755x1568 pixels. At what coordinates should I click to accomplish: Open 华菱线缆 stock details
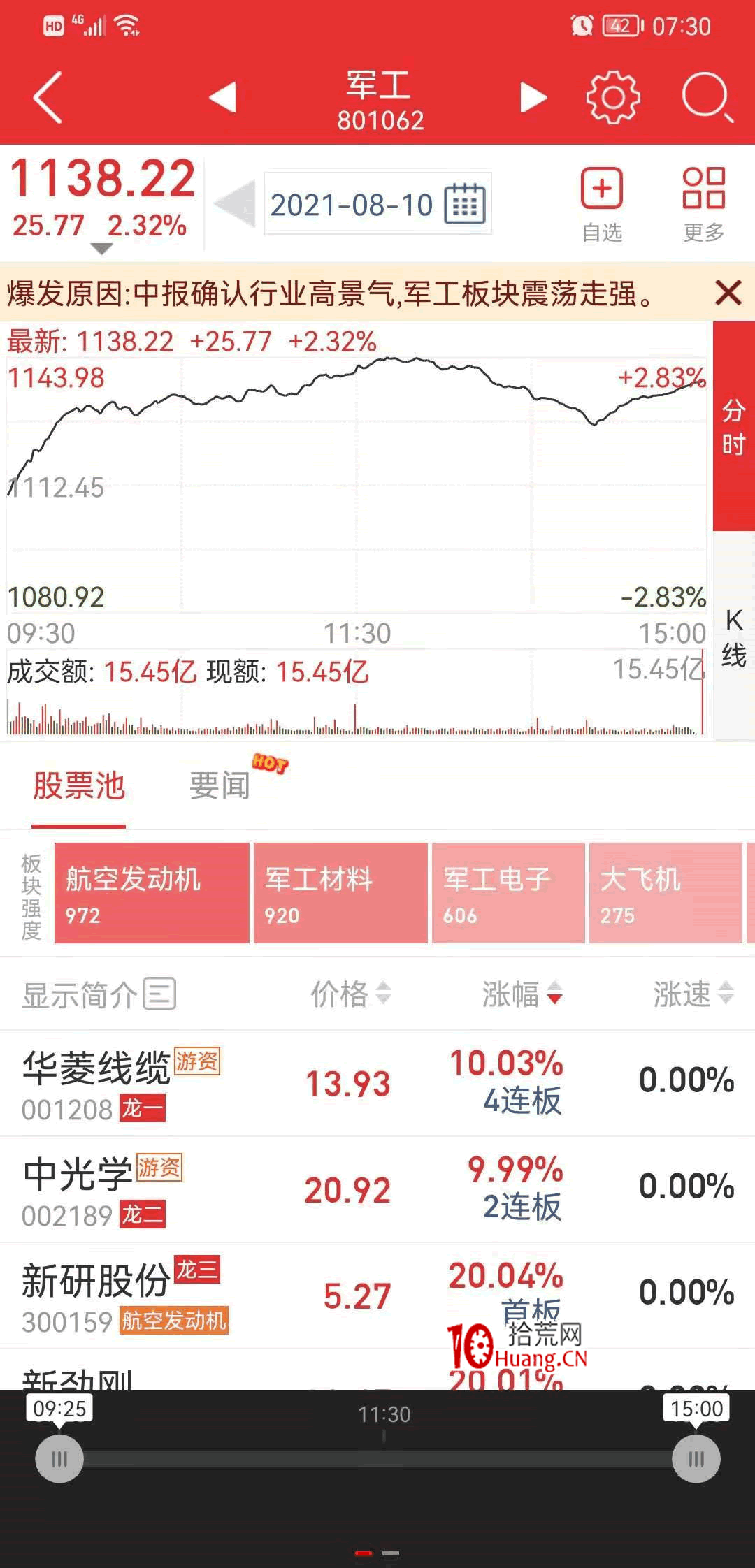coord(99,1080)
